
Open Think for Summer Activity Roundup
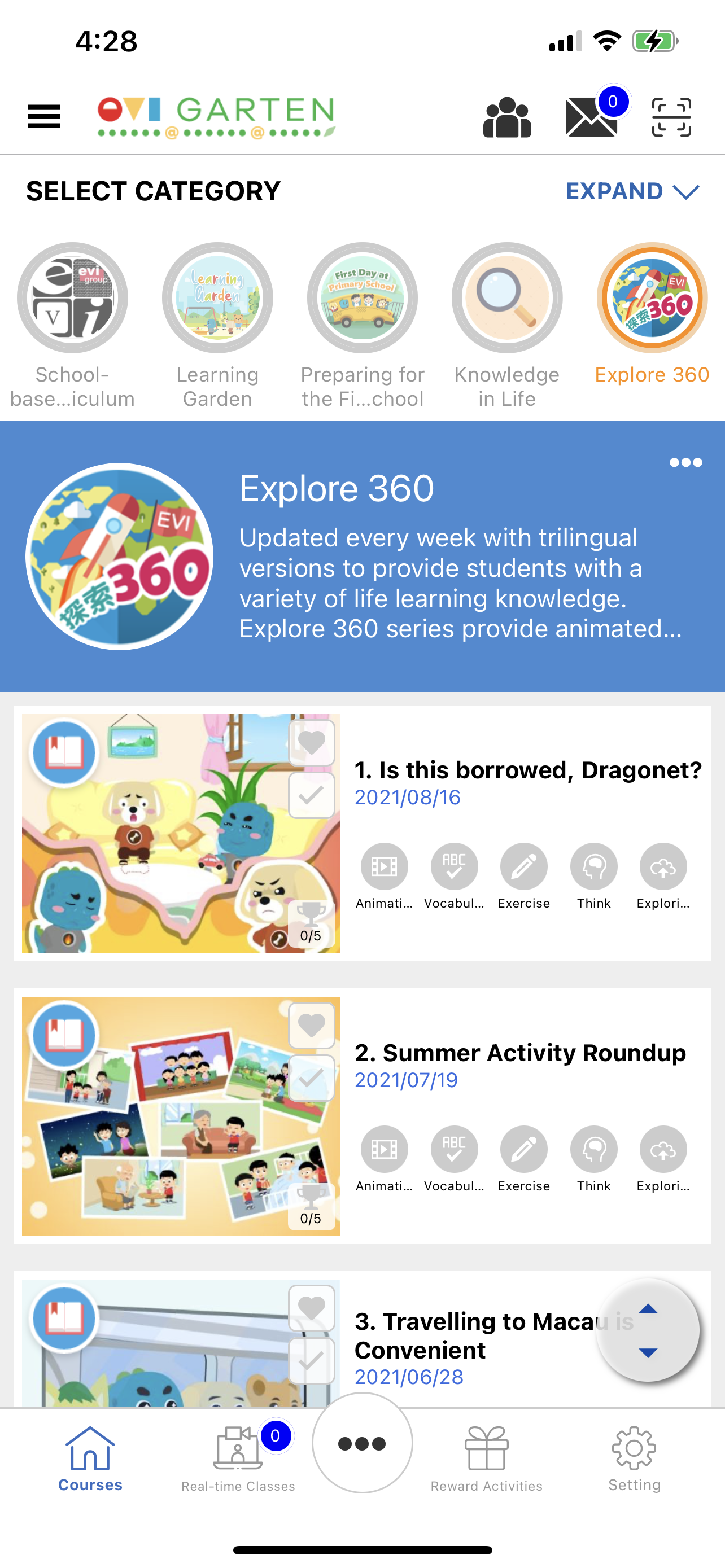point(593,1149)
